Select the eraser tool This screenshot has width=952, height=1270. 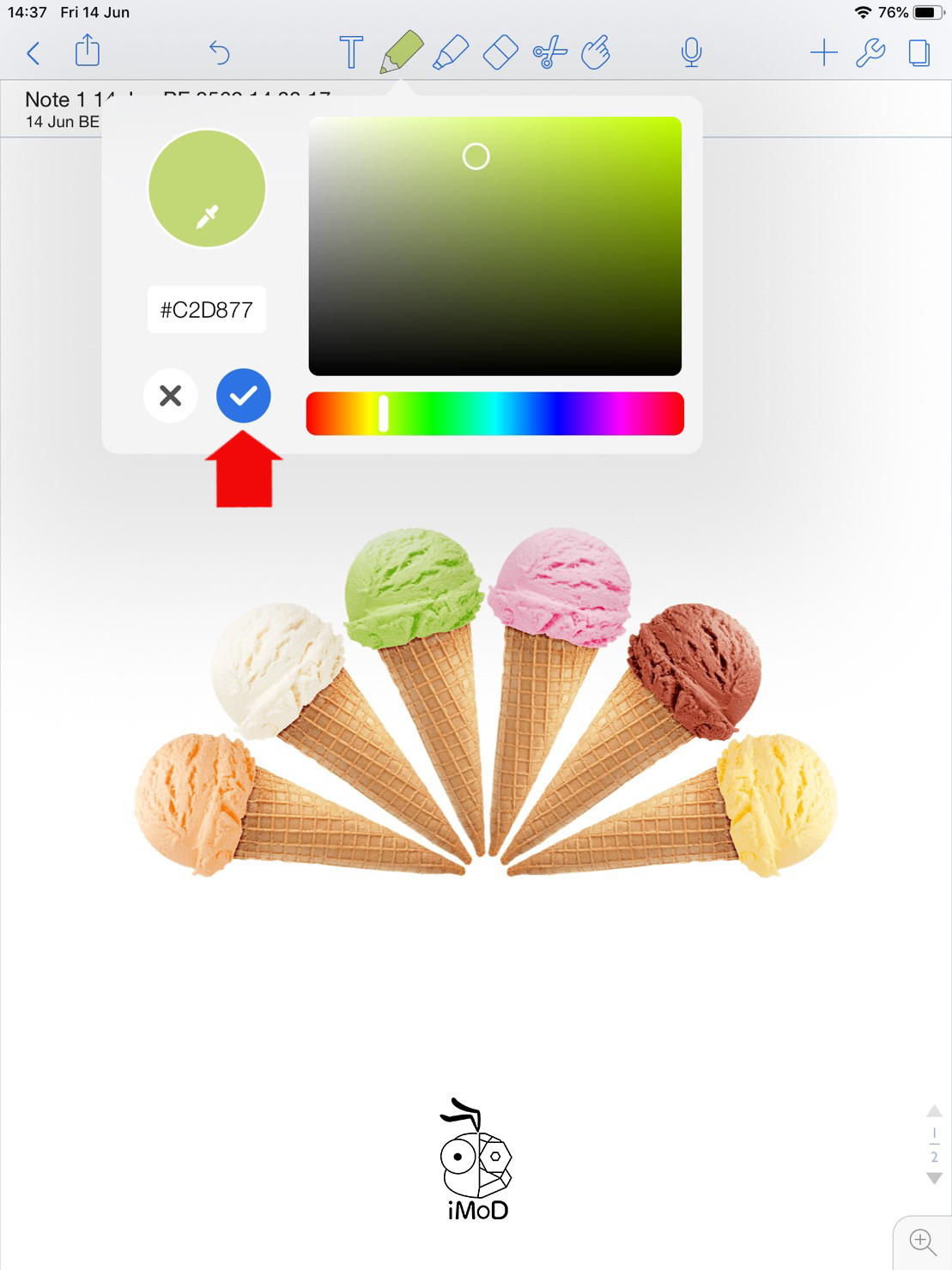pyautogui.click(x=500, y=52)
